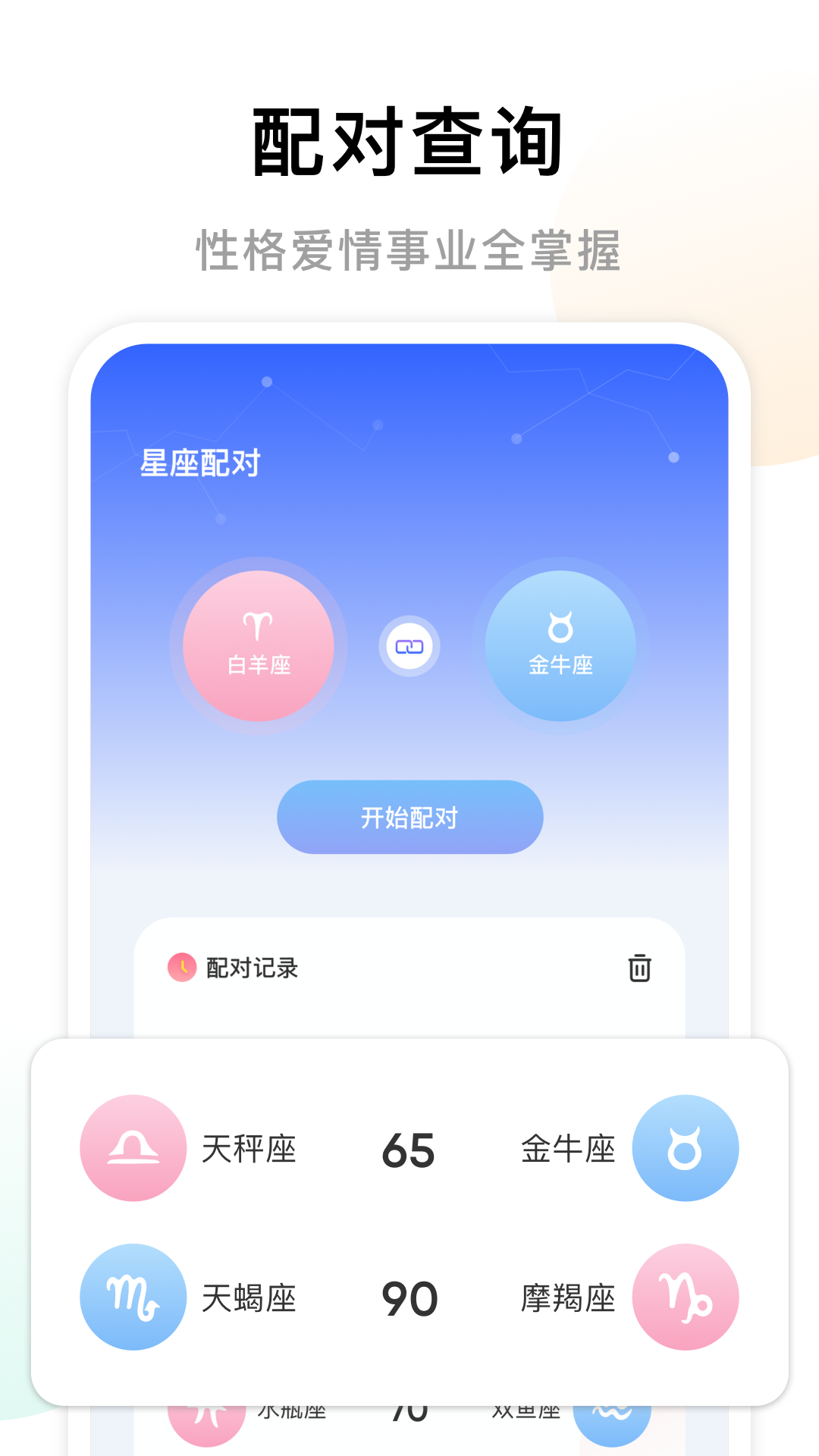Open the Scorpio and Capricorn record scoring 90
819x1456 pixels.
pos(409,1298)
